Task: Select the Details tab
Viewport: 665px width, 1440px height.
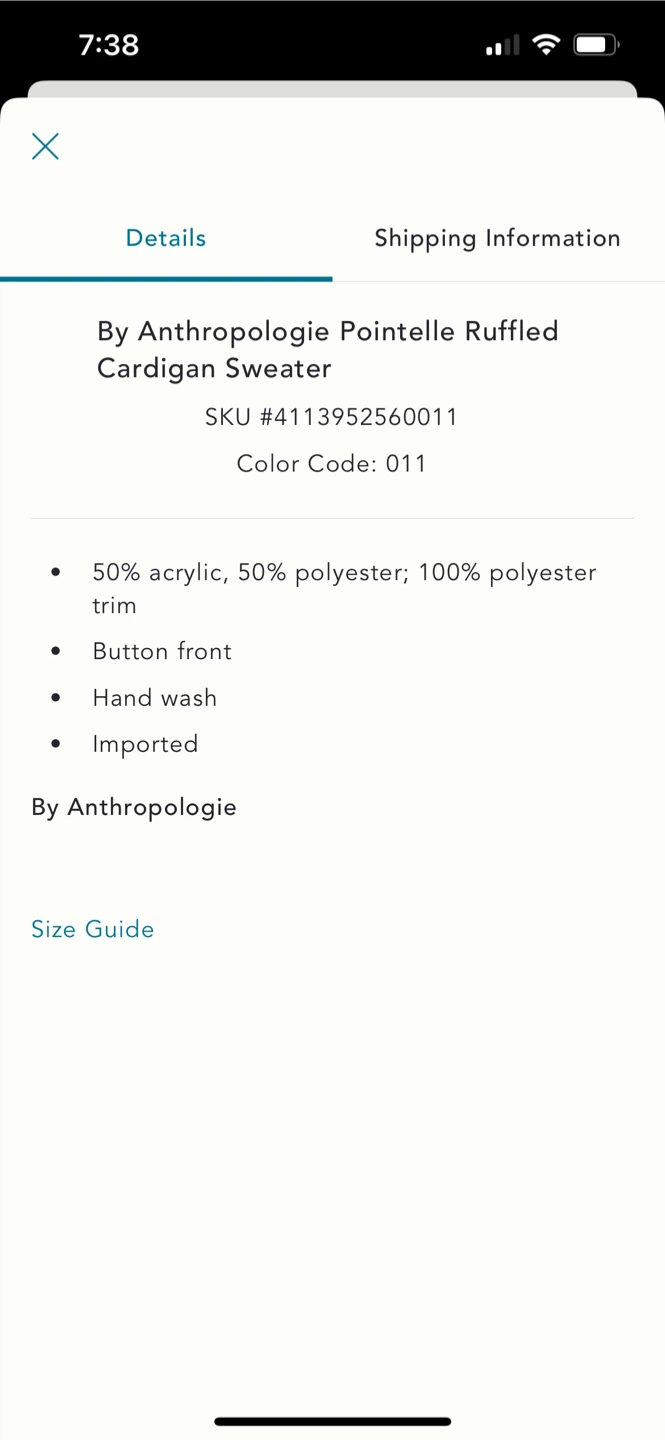Action: click(x=166, y=238)
